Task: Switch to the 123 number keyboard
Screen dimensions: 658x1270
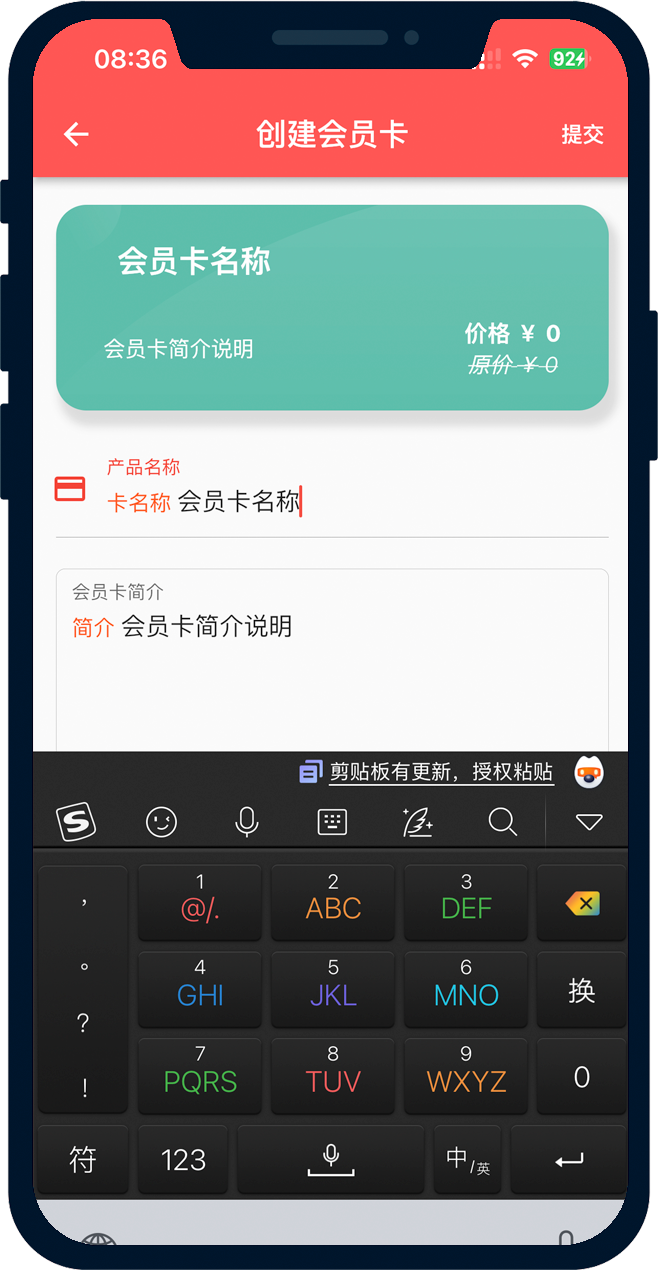Action: 183,1159
